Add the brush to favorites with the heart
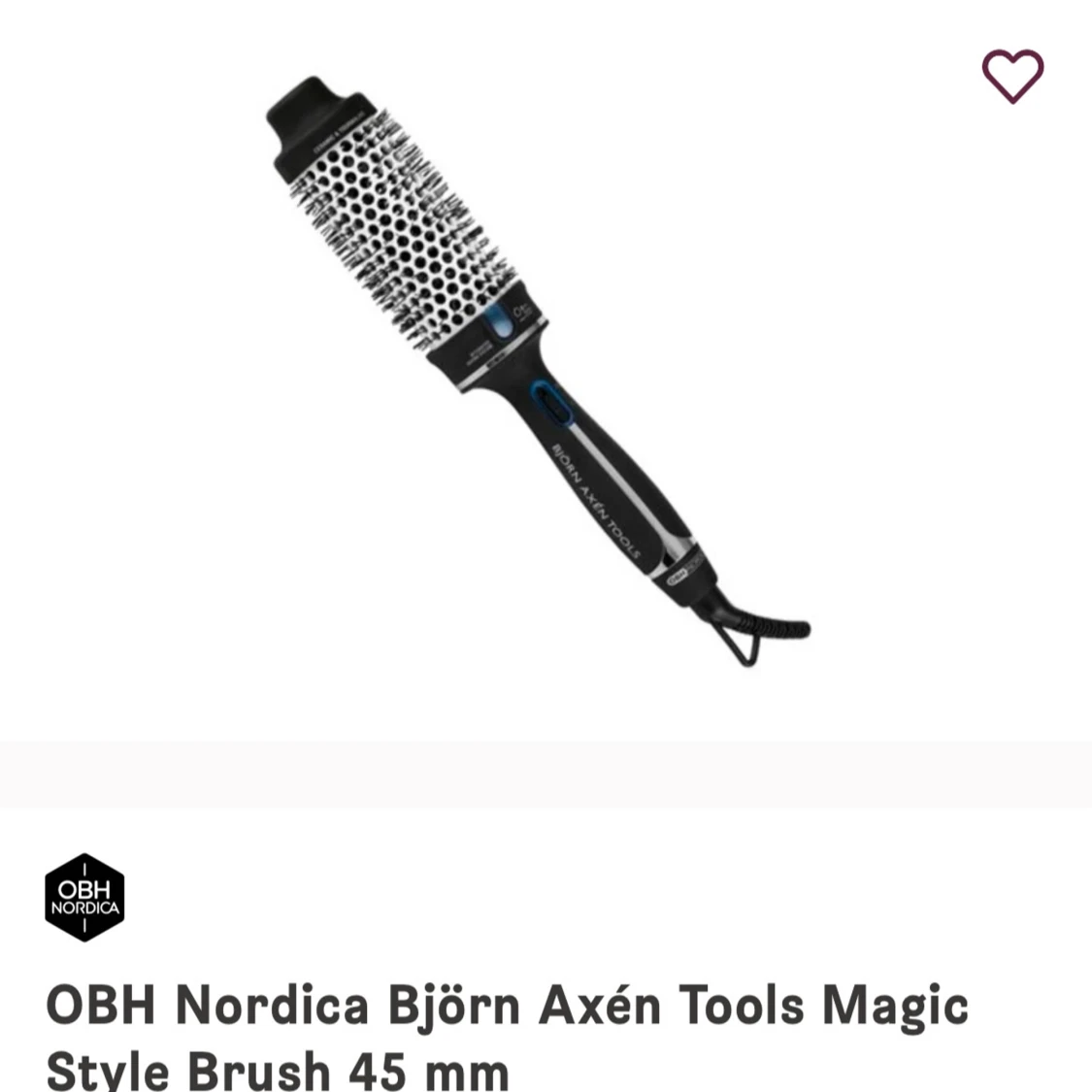 (1012, 76)
